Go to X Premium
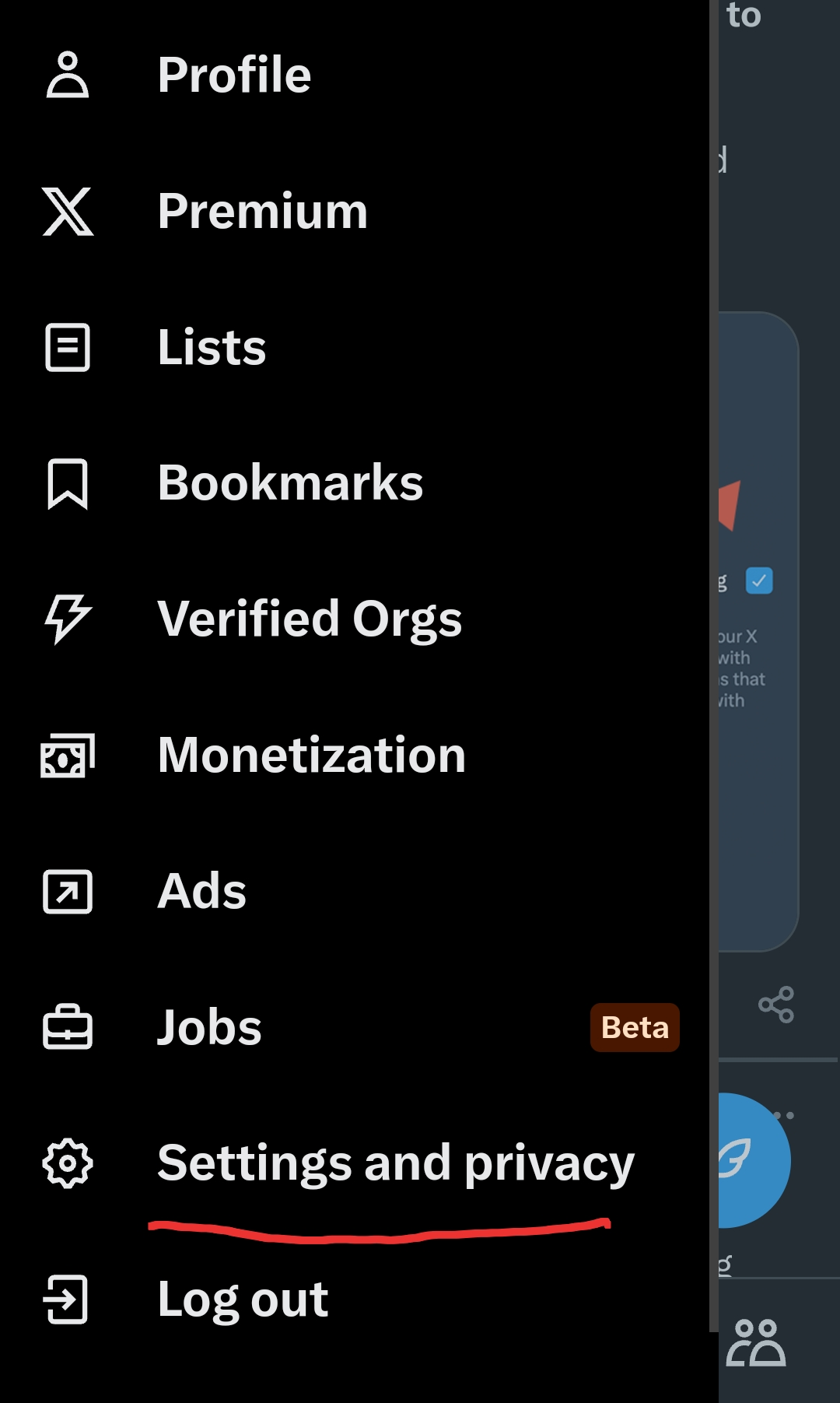Image resolution: width=840 pixels, height=1403 pixels. (261, 212)
